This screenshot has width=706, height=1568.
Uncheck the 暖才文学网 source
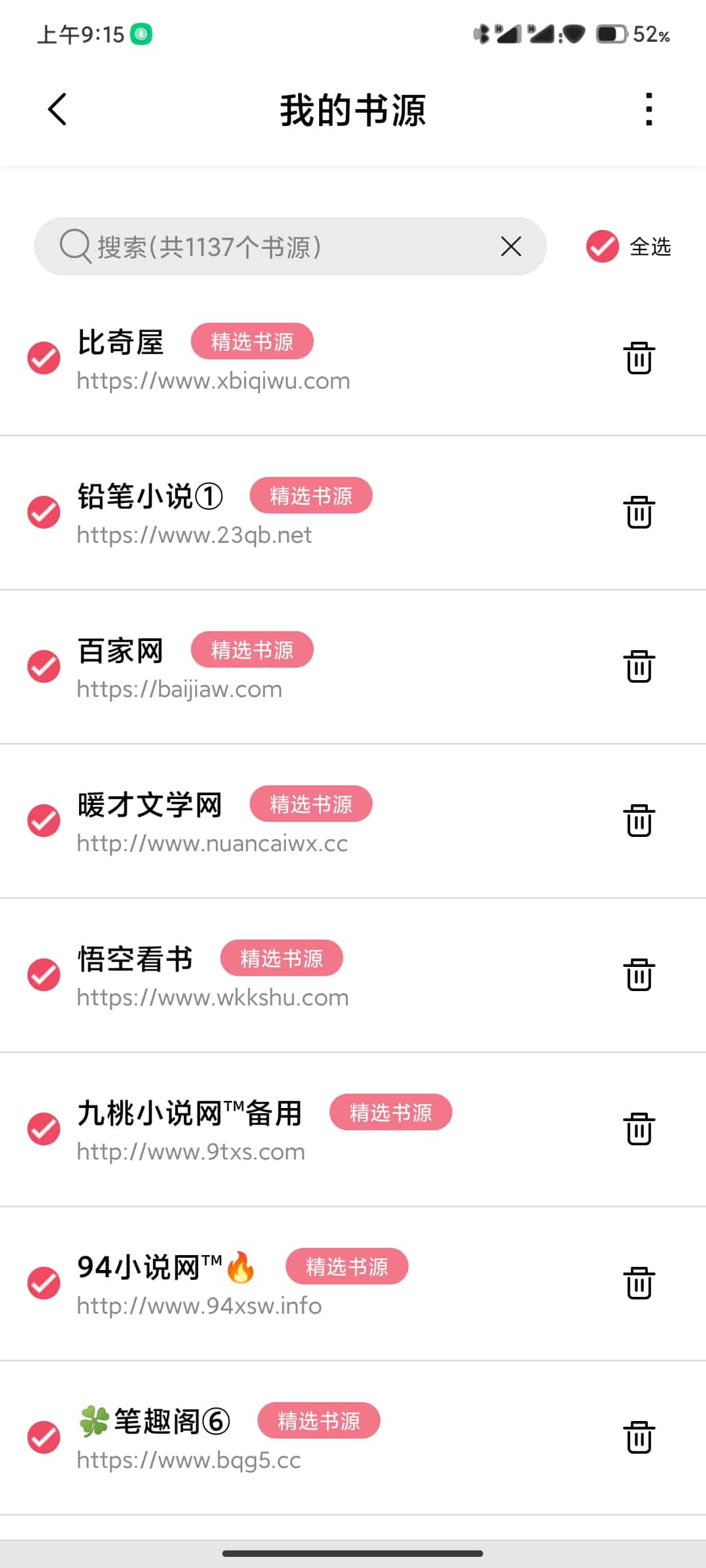(44, 821)
